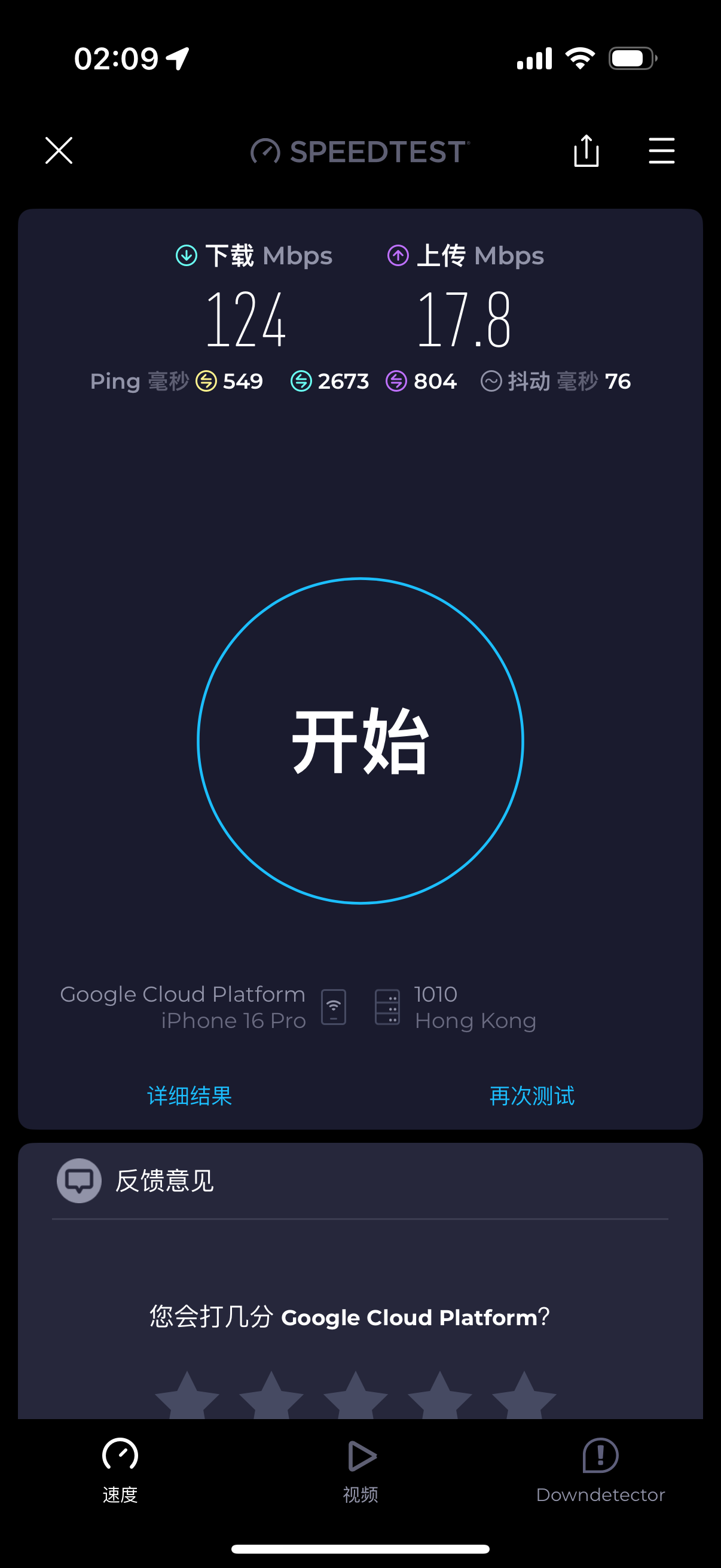Rate Google Cloud Platform three stars
Screen dimensions: 721x1568
(355, 1396)
